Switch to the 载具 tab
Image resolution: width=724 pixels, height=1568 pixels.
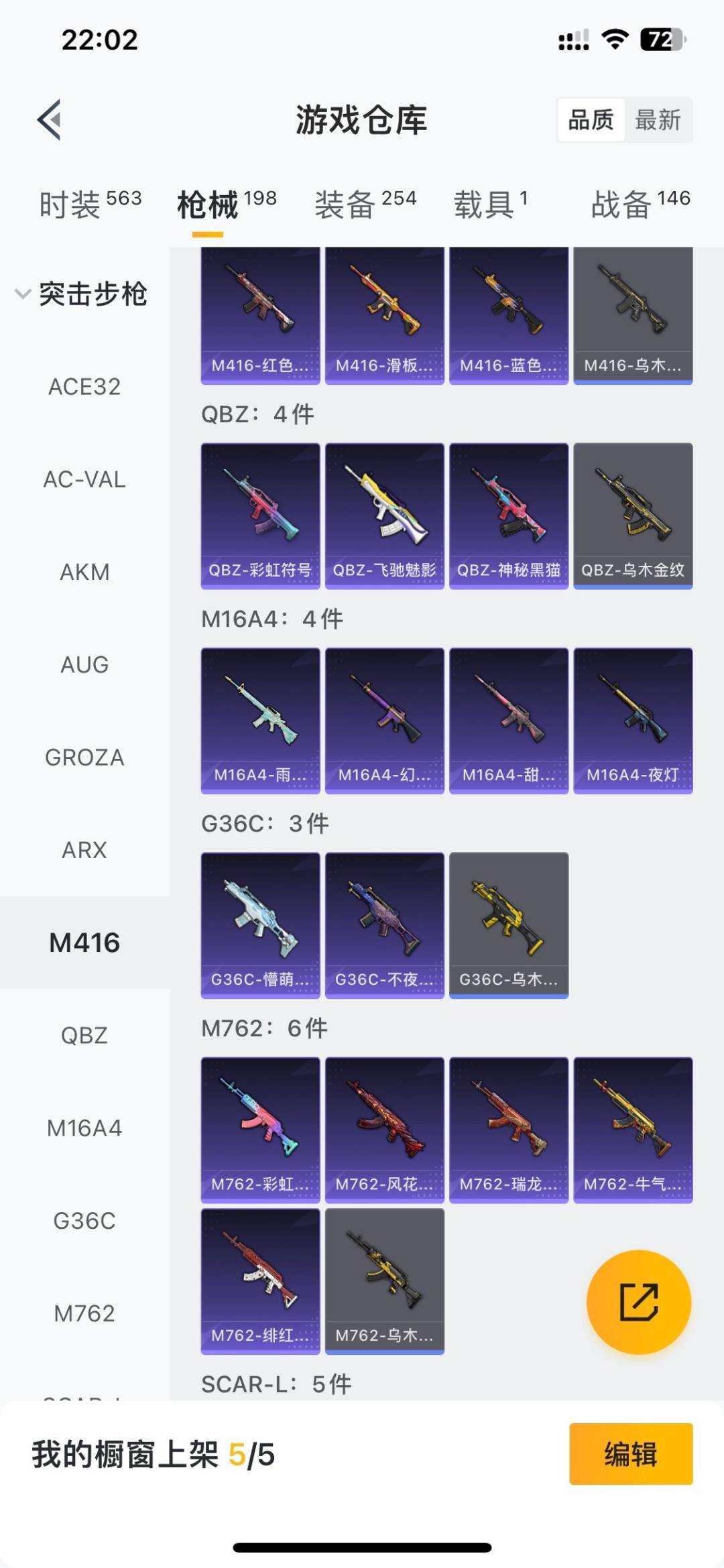point(490,204)
